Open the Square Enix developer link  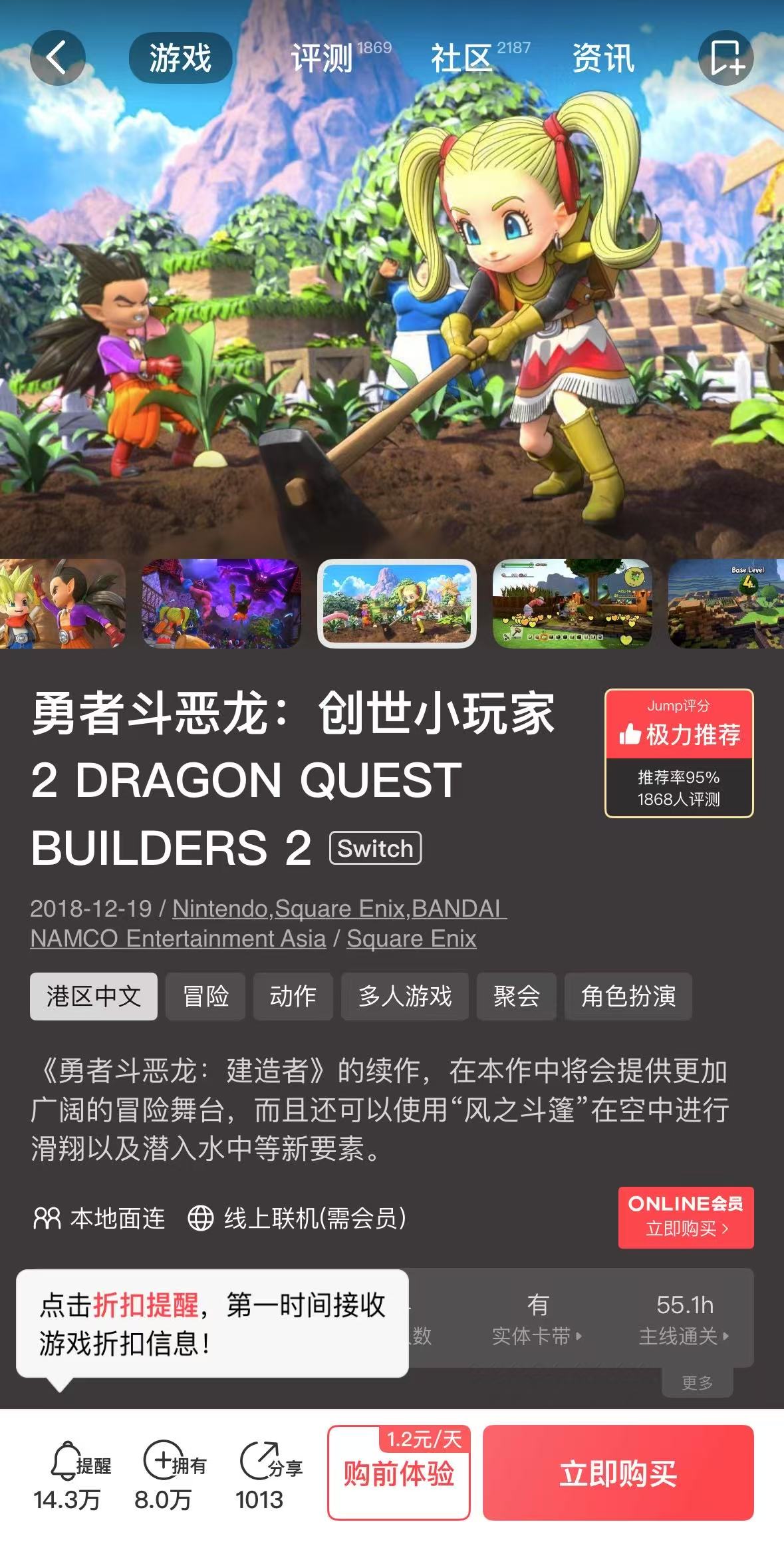411,939
